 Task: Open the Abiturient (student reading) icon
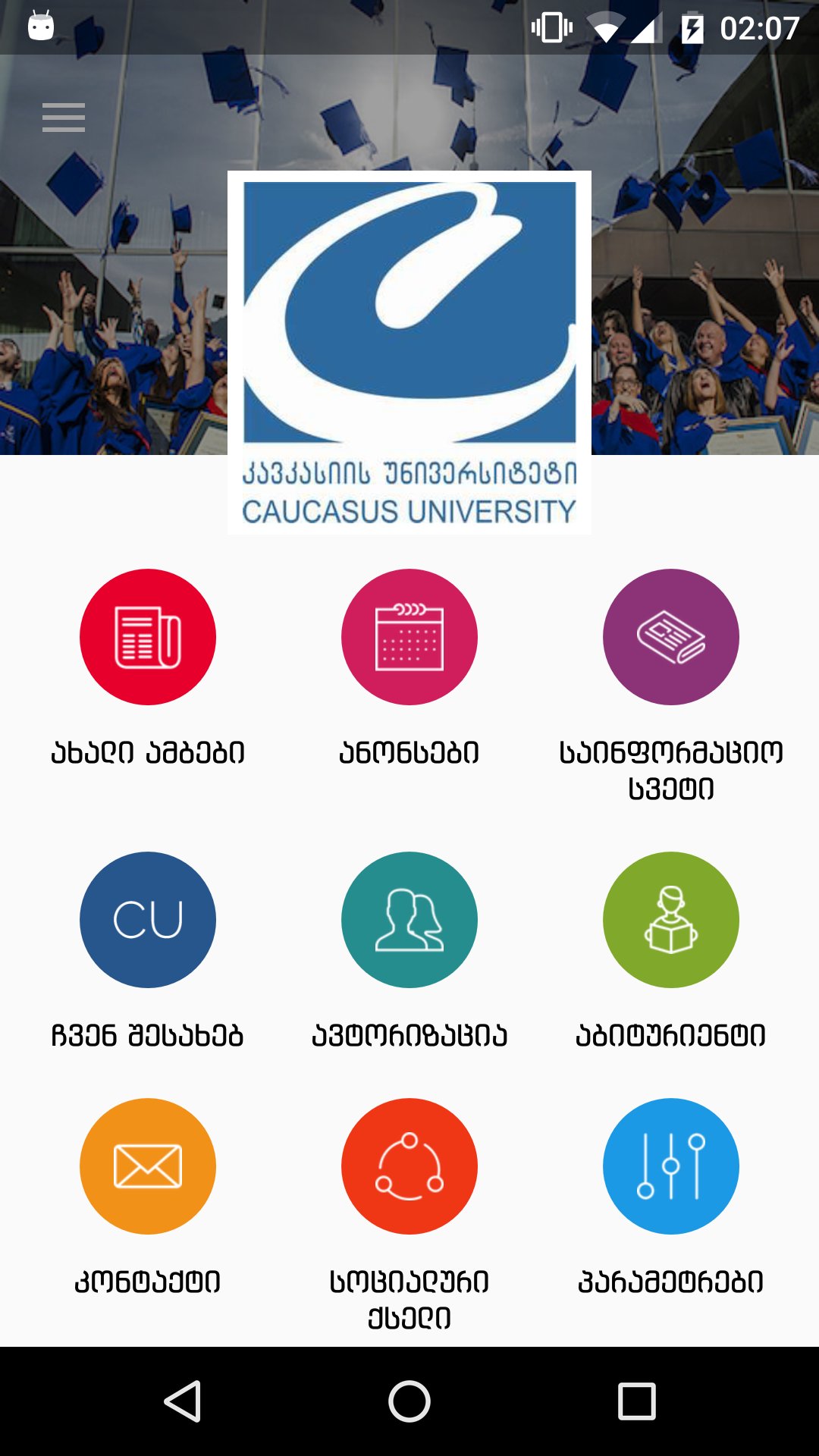point(670,919)
